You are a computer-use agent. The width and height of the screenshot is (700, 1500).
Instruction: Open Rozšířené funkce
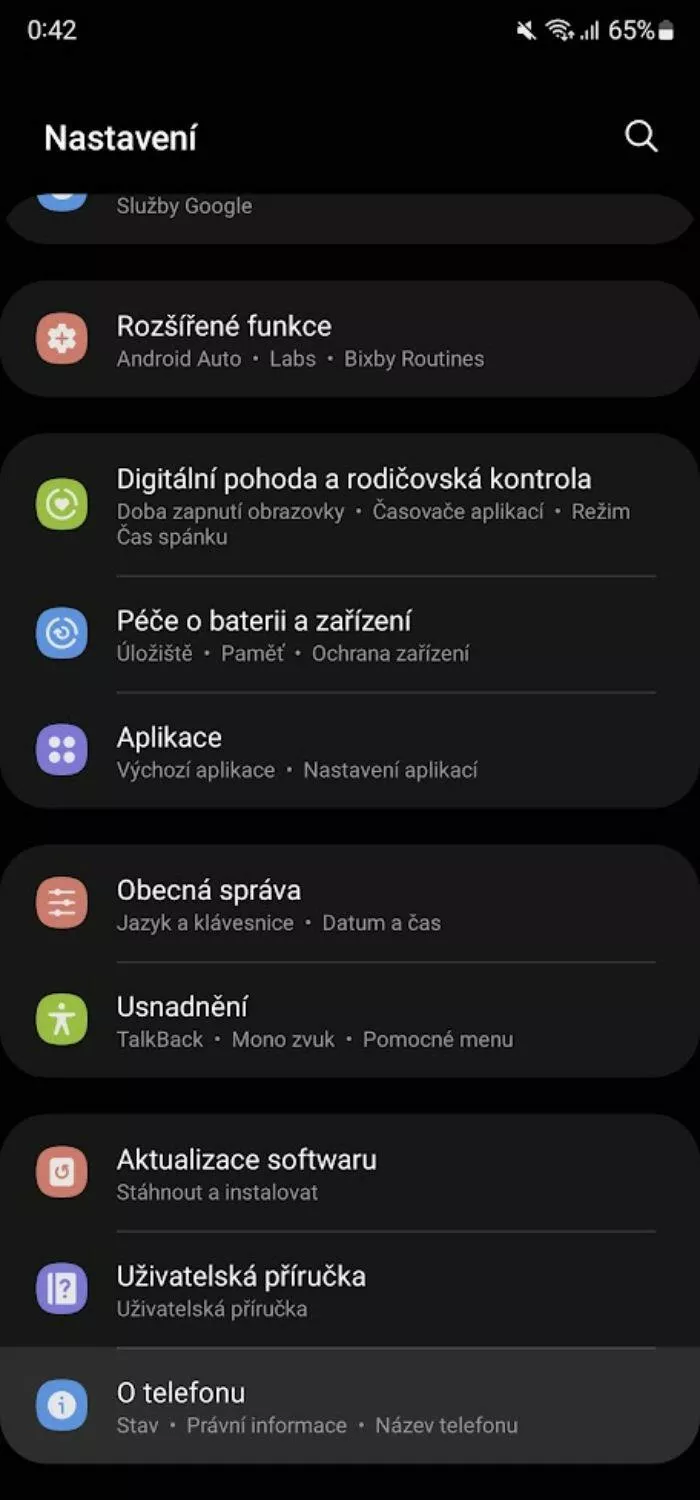(x=350, y=339)
